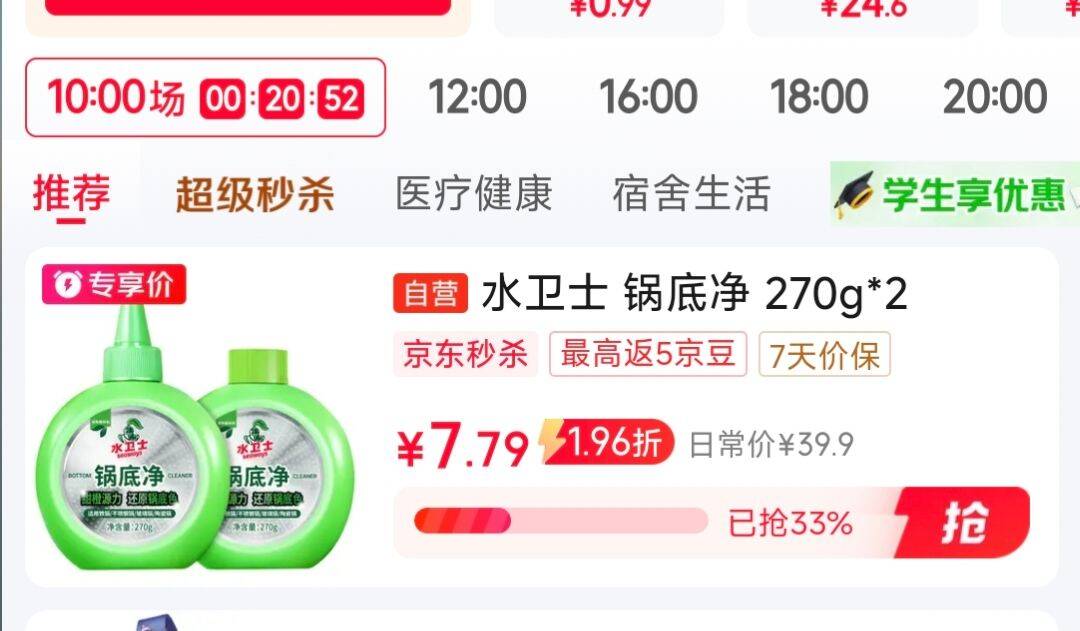
Task: Open the 水卫士 锅底净 270g*2 product card
Action: (x=541, y=417)
